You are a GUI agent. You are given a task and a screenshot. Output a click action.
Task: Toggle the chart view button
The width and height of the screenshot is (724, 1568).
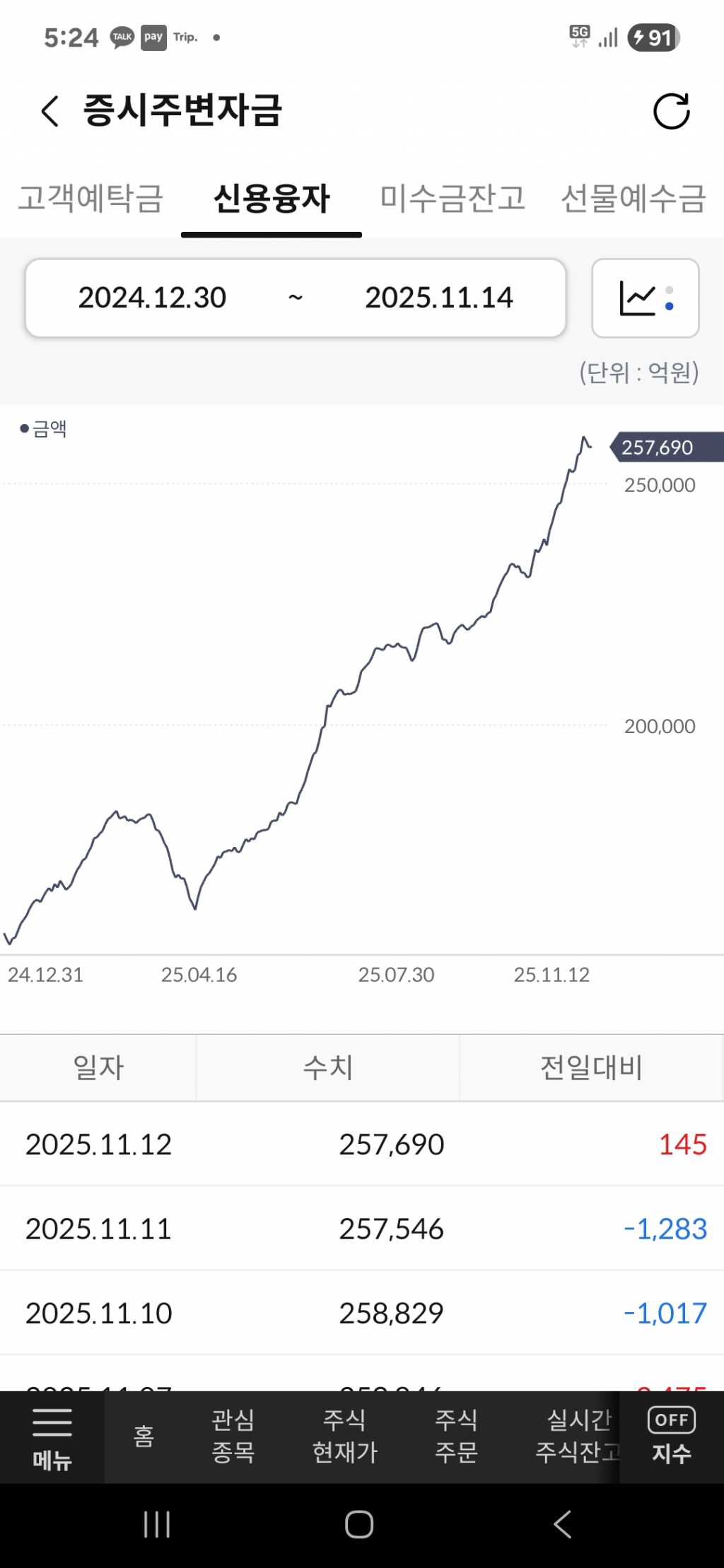click(645, 298)
